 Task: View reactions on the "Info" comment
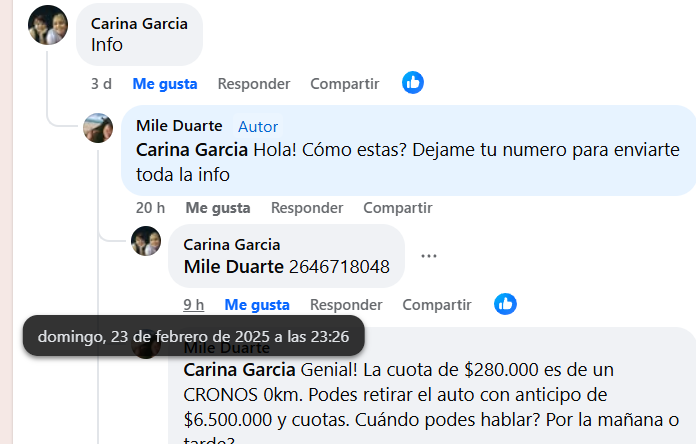(413, 83)
